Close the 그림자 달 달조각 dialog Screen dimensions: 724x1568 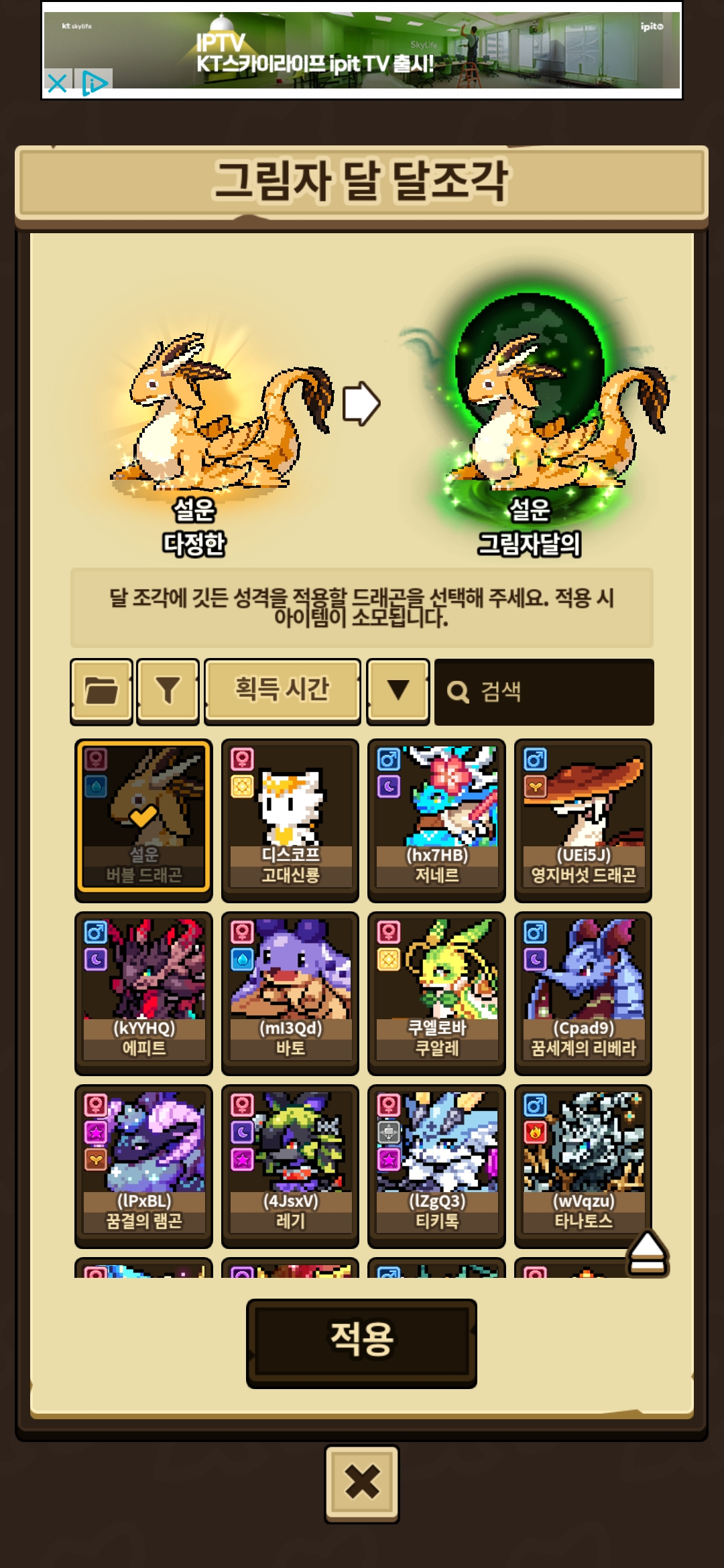[x=362, y=1483]
